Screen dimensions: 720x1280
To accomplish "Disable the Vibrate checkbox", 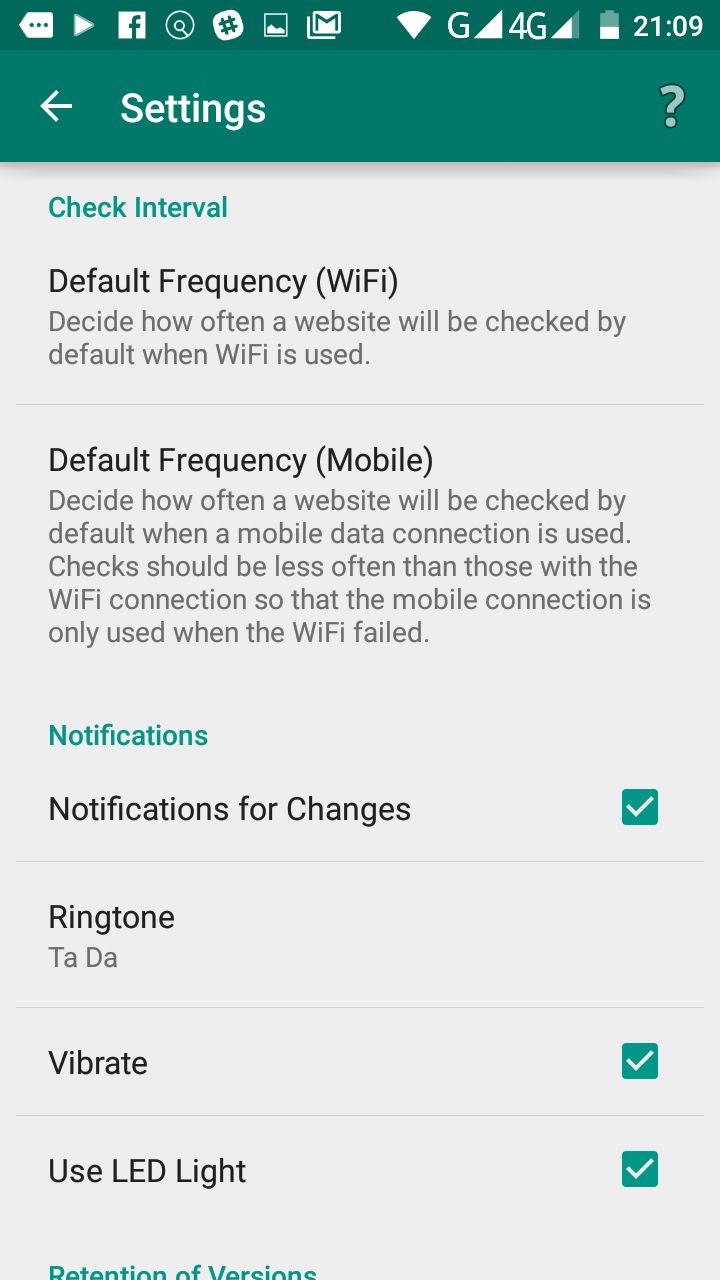I will [639, 1061].
